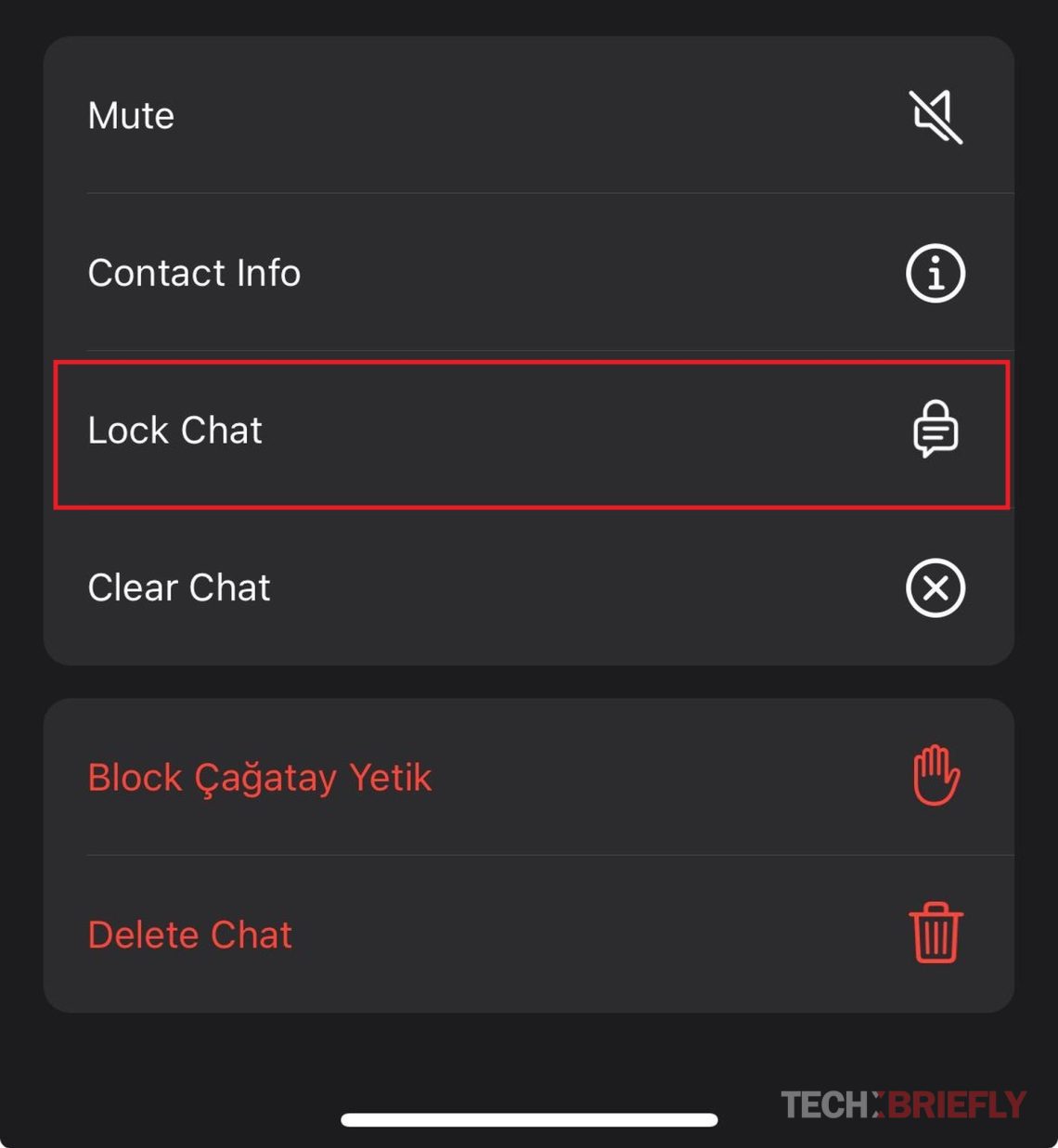Tap the info circle icon for Contact Info
1058x1148 pixels.
click(x=934, y=273)
